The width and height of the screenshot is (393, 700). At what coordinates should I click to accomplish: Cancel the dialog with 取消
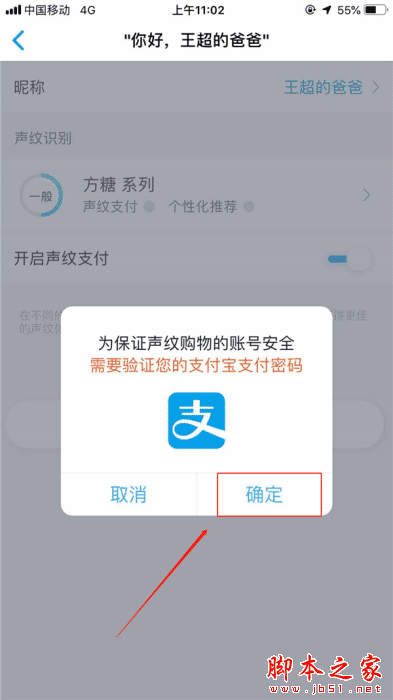129,495
